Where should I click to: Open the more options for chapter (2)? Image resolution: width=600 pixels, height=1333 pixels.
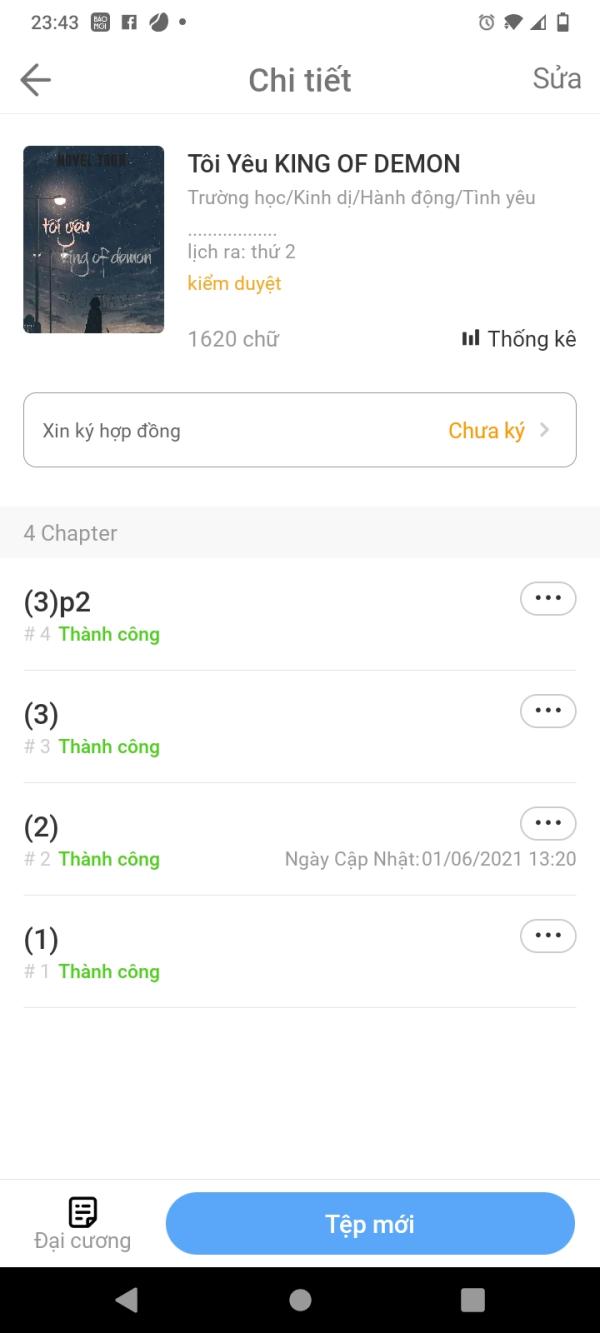(548, 823)
